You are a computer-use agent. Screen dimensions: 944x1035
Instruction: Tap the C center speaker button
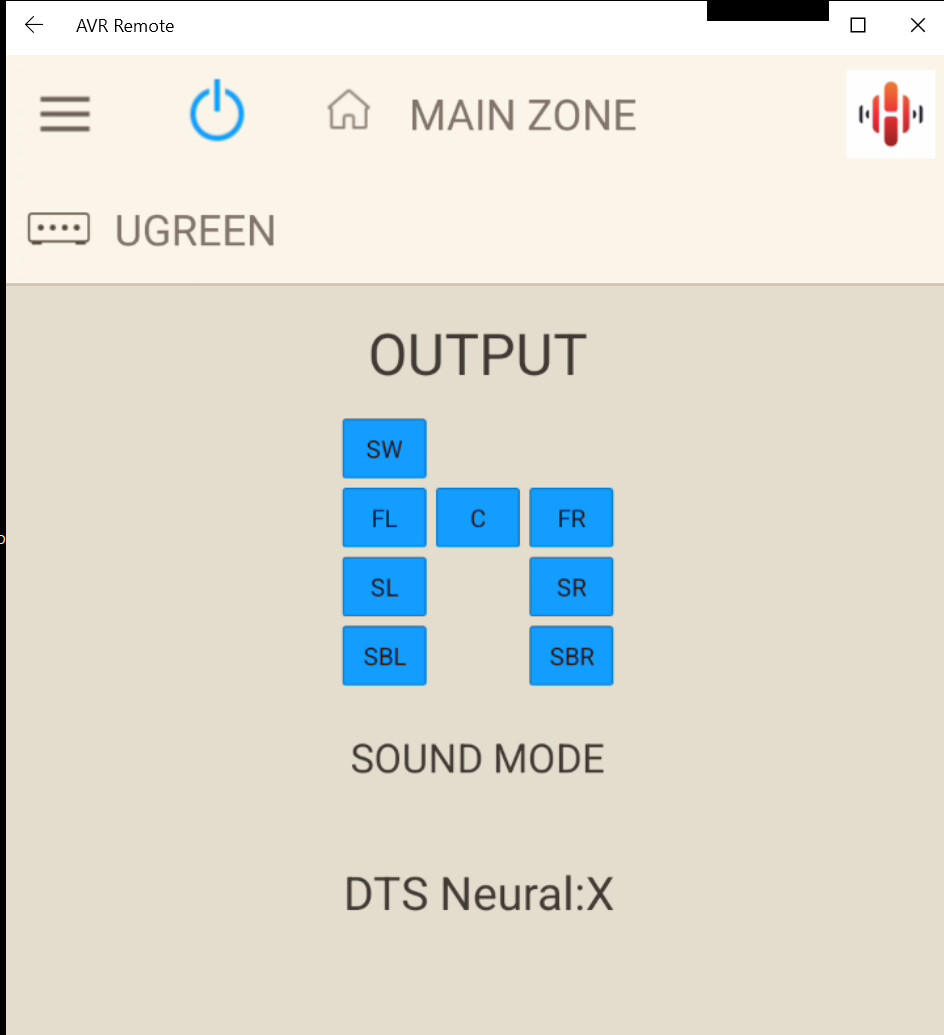pos(478,518)
